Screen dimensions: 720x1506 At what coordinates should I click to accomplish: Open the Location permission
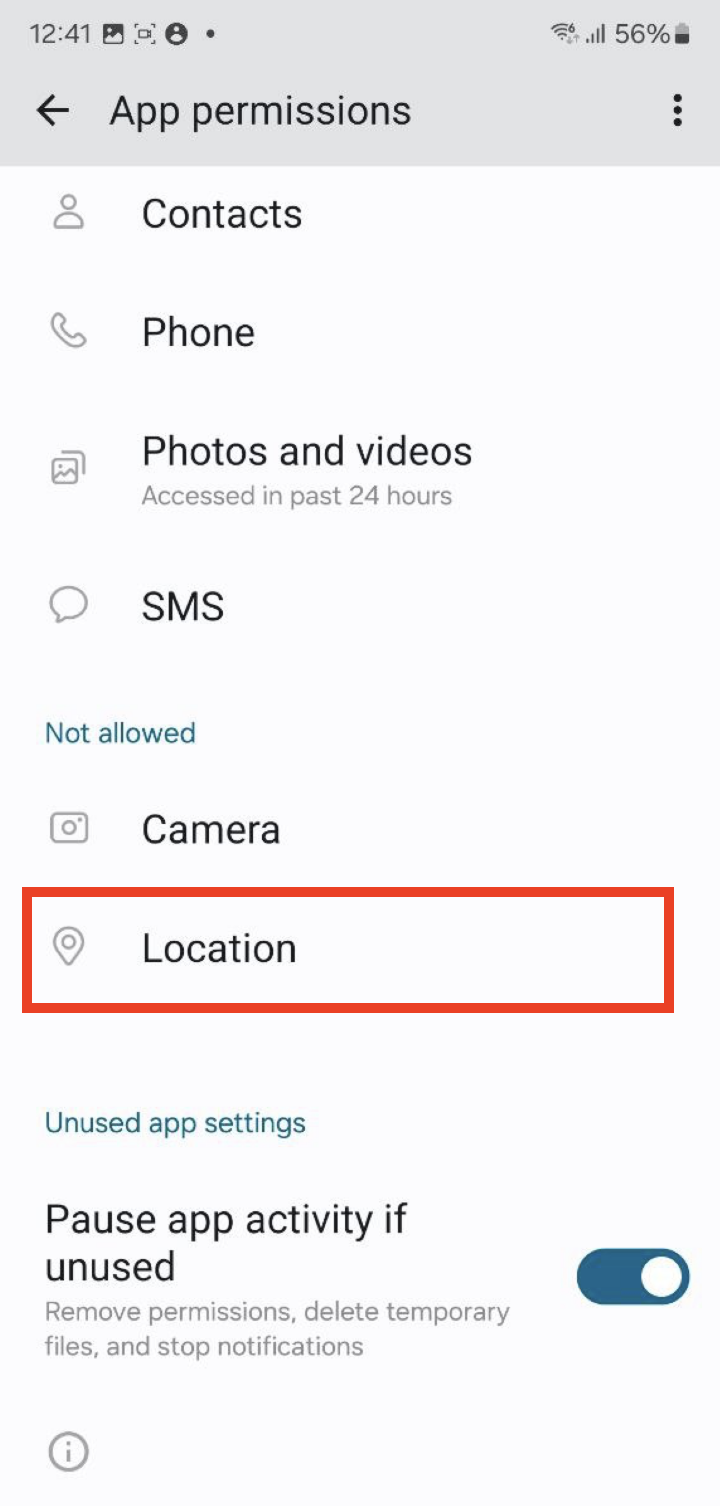pyautogui.click(x=219, y=948)
